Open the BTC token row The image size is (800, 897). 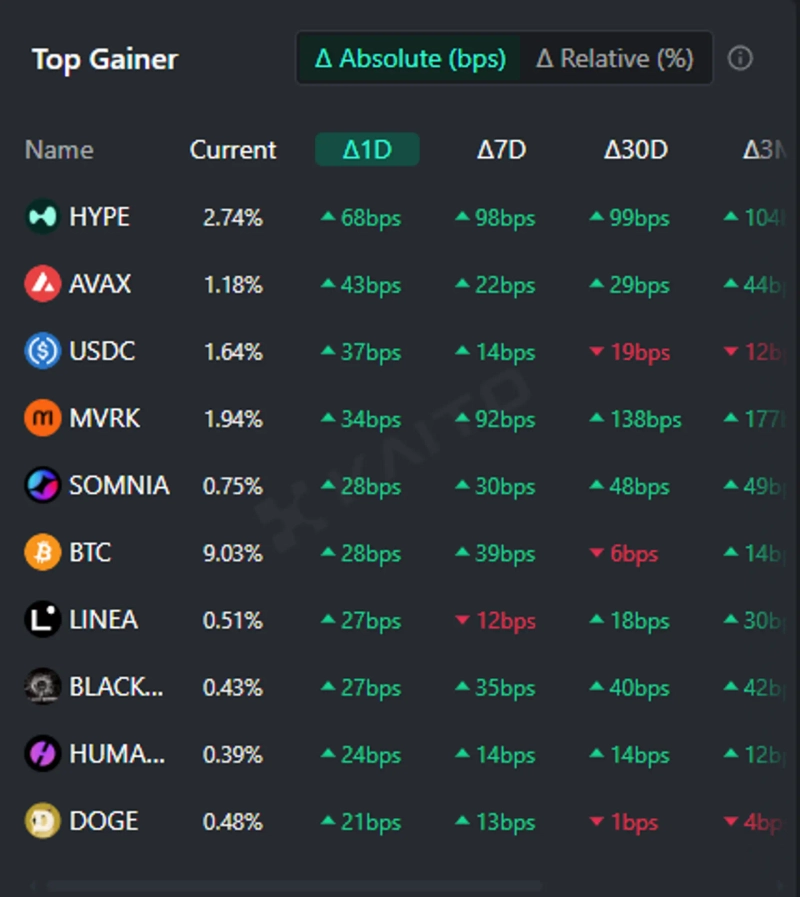[x=90, y=553]
